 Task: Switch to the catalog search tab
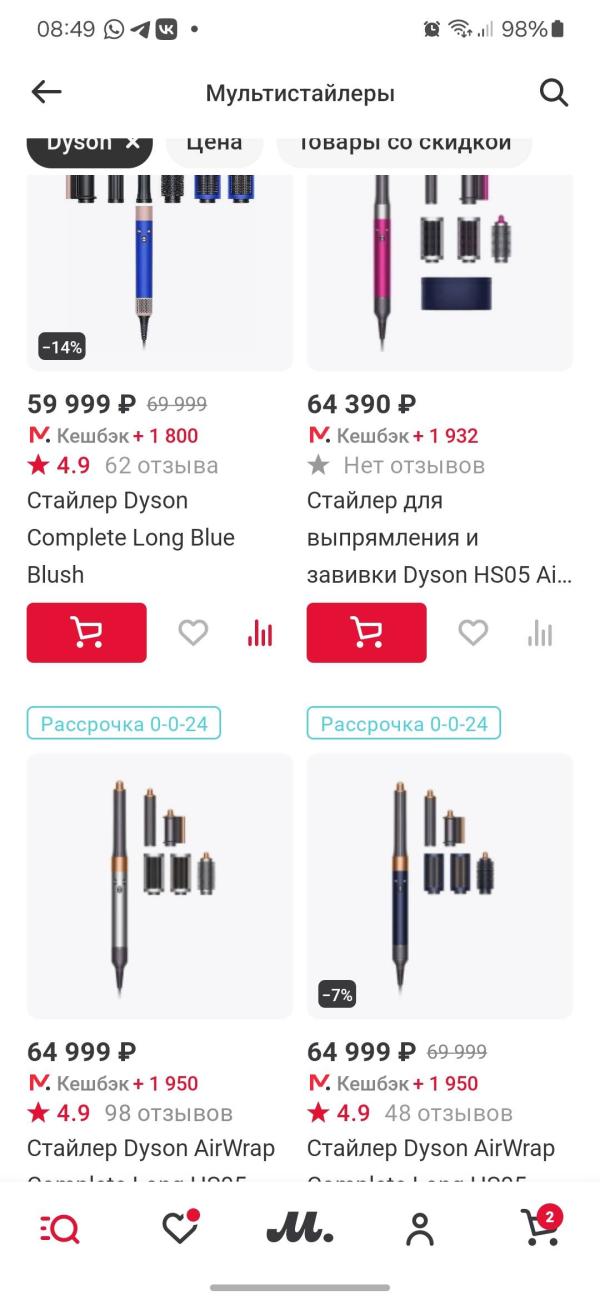(x=60, y=1228)
